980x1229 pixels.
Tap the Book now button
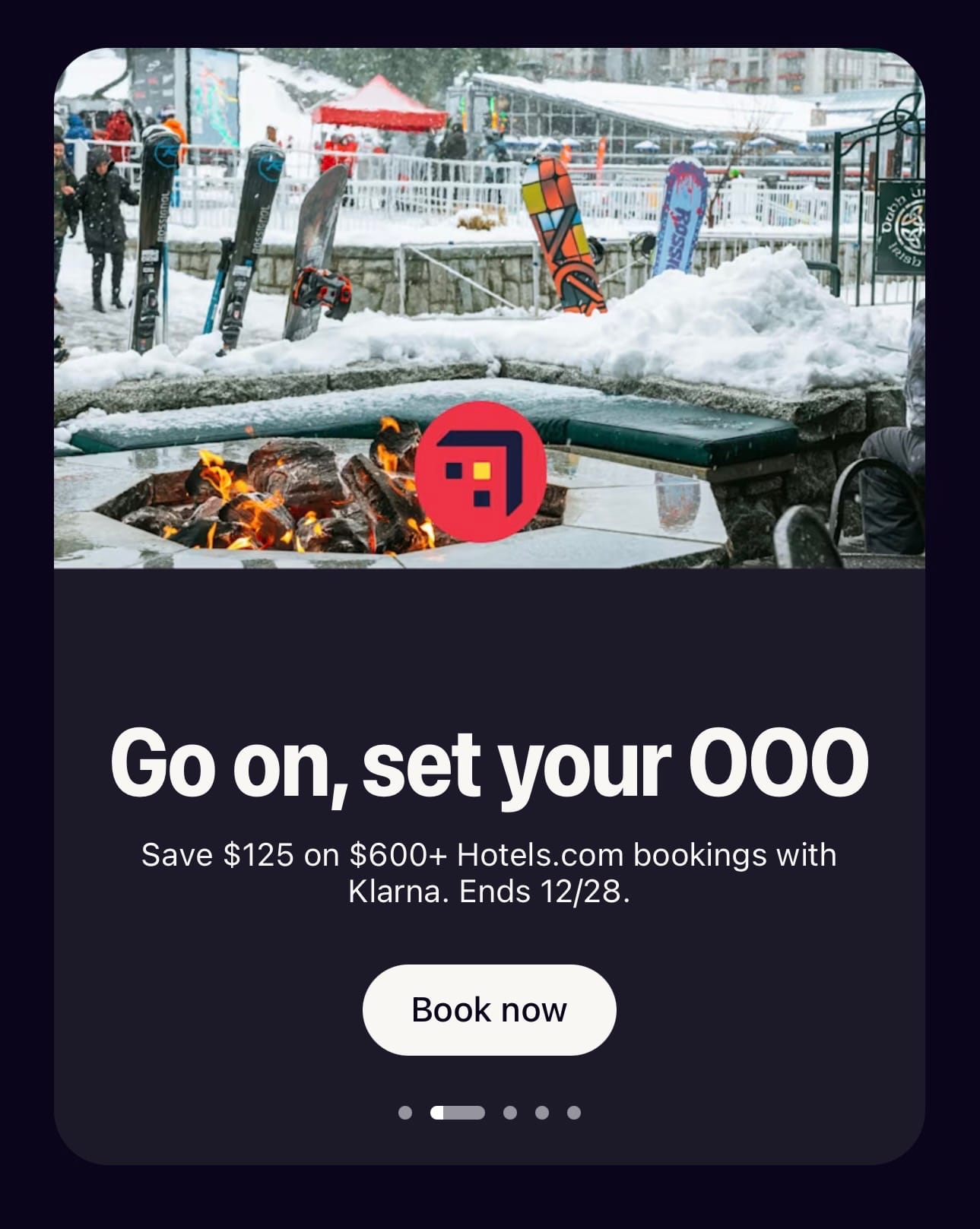489,1009
